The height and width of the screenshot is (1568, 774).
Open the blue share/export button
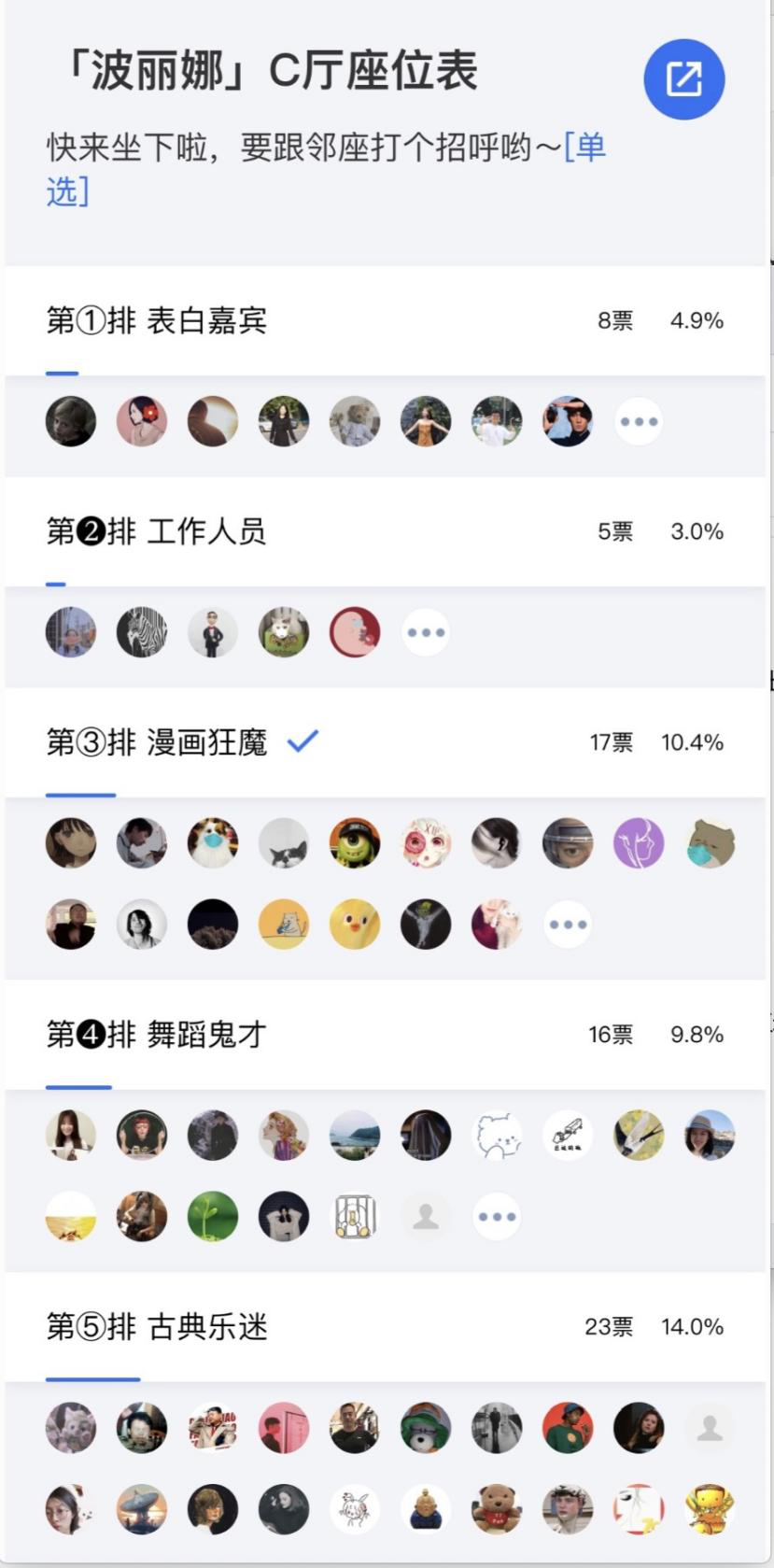tap(684, 79)
